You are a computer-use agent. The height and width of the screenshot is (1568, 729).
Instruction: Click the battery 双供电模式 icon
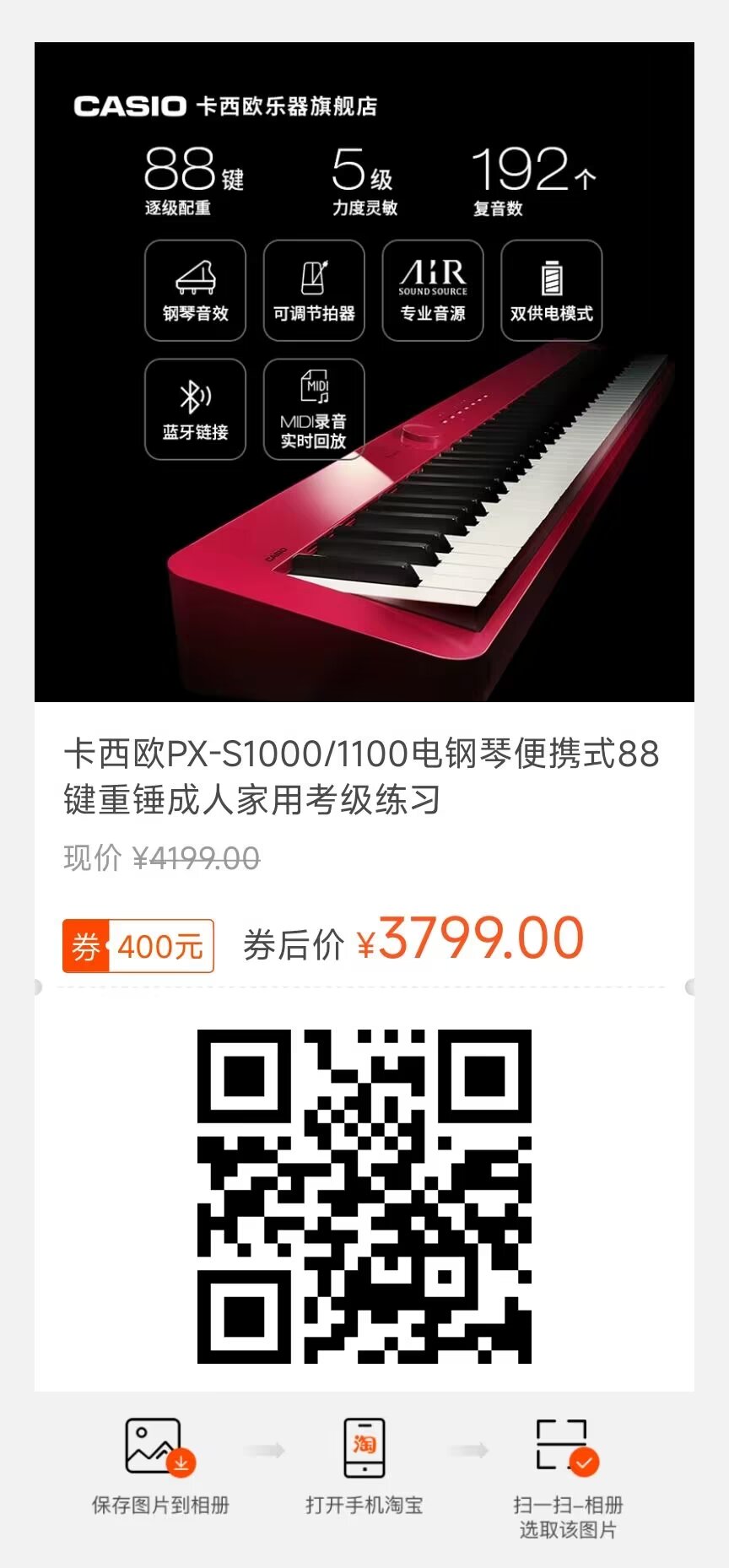point(551,291)
